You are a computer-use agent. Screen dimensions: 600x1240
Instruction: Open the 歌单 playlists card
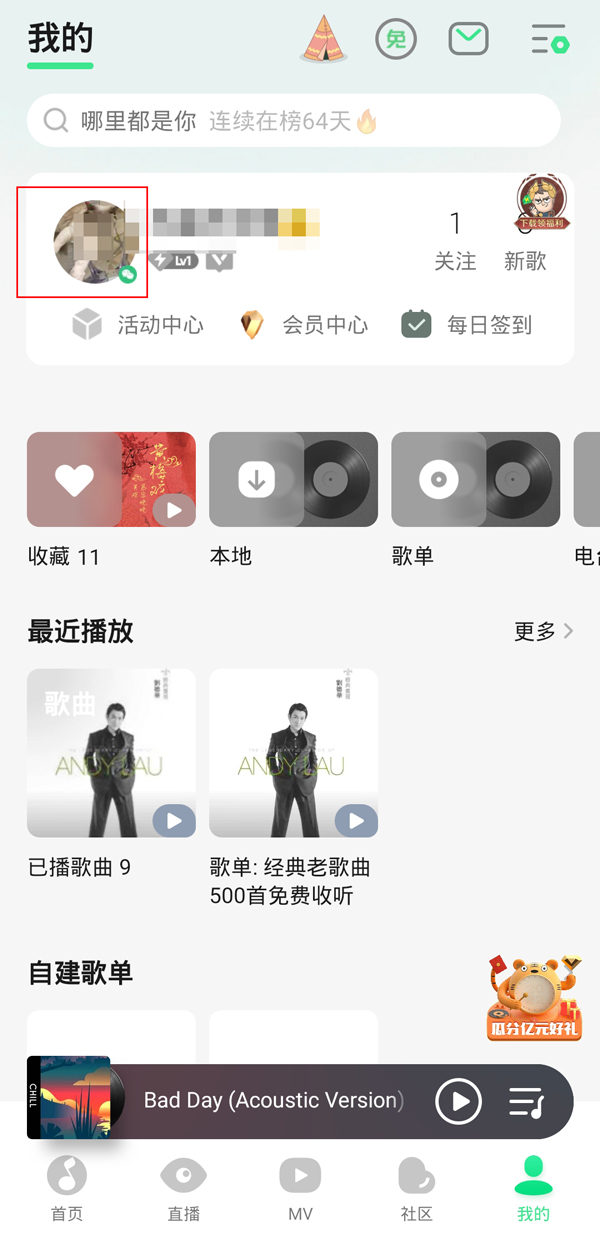coord(475,480)
